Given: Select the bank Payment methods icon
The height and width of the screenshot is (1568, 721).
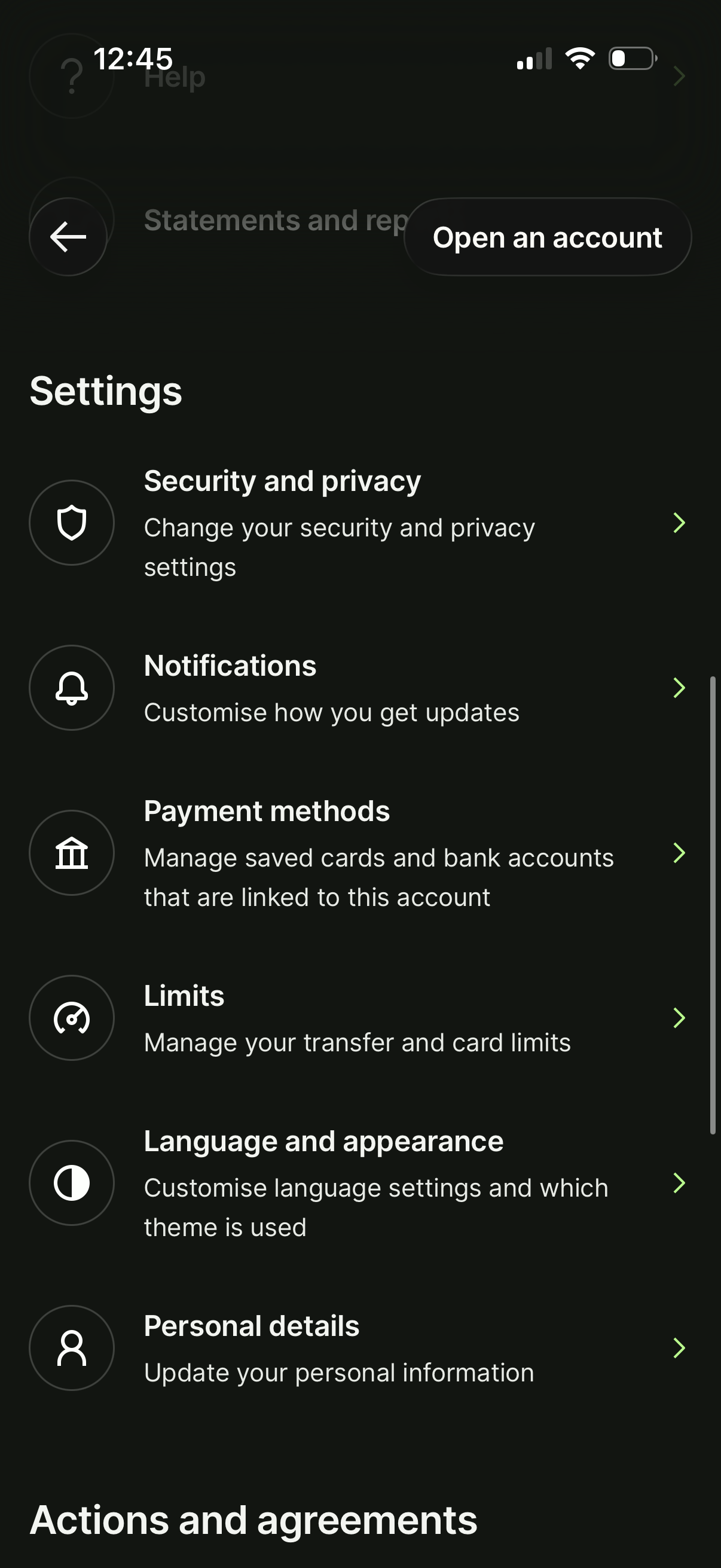Looking at the screenshot, I should pos(71,853).
